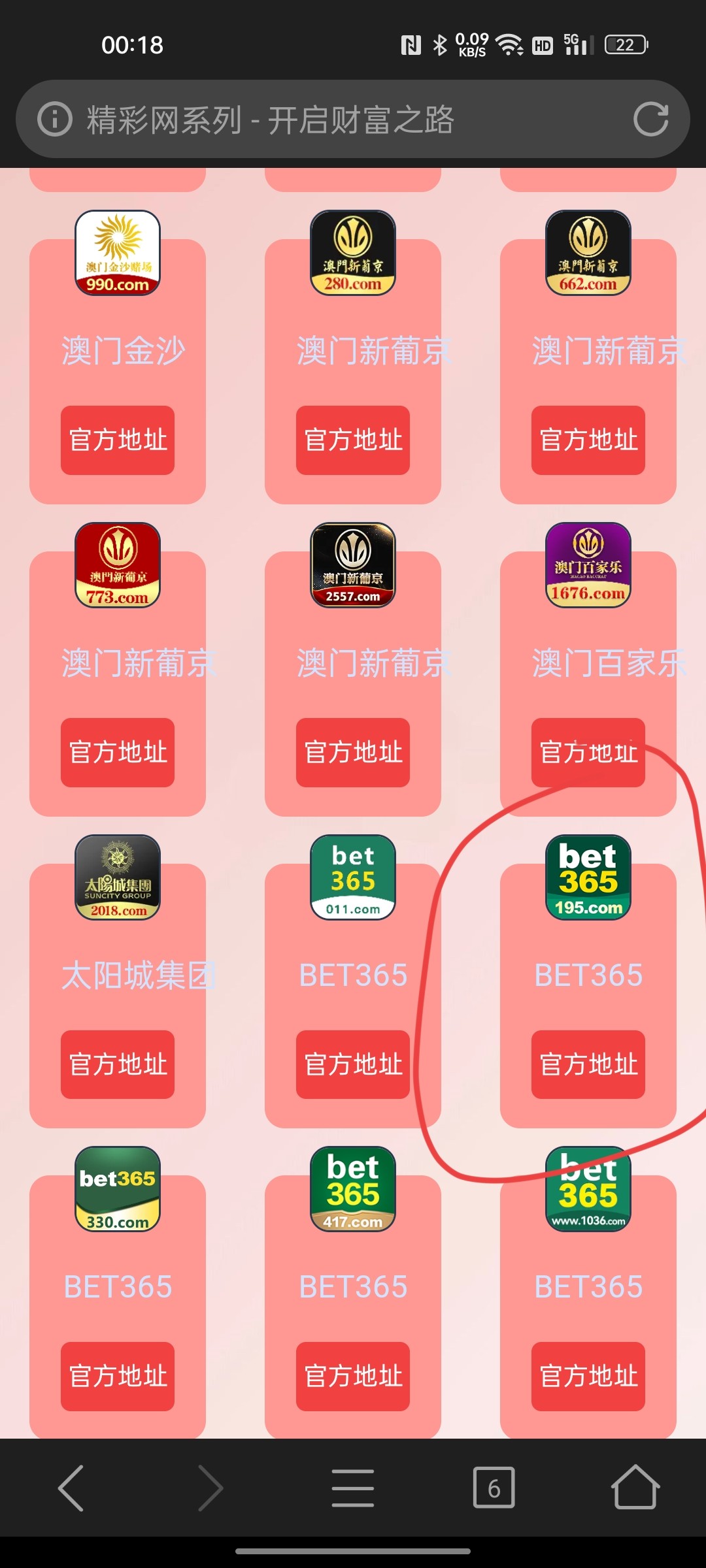Image resolution: width=706 pixels, height=1568 pixels.
Task: Go to the browser home page
Action: (x=635, y=1488)
